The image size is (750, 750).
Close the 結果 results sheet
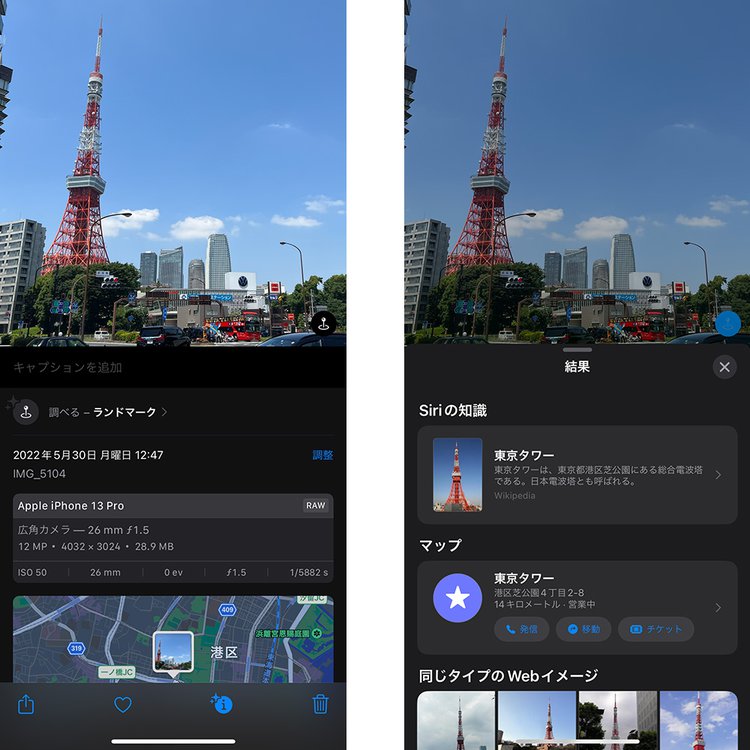[x=725, y=367]
